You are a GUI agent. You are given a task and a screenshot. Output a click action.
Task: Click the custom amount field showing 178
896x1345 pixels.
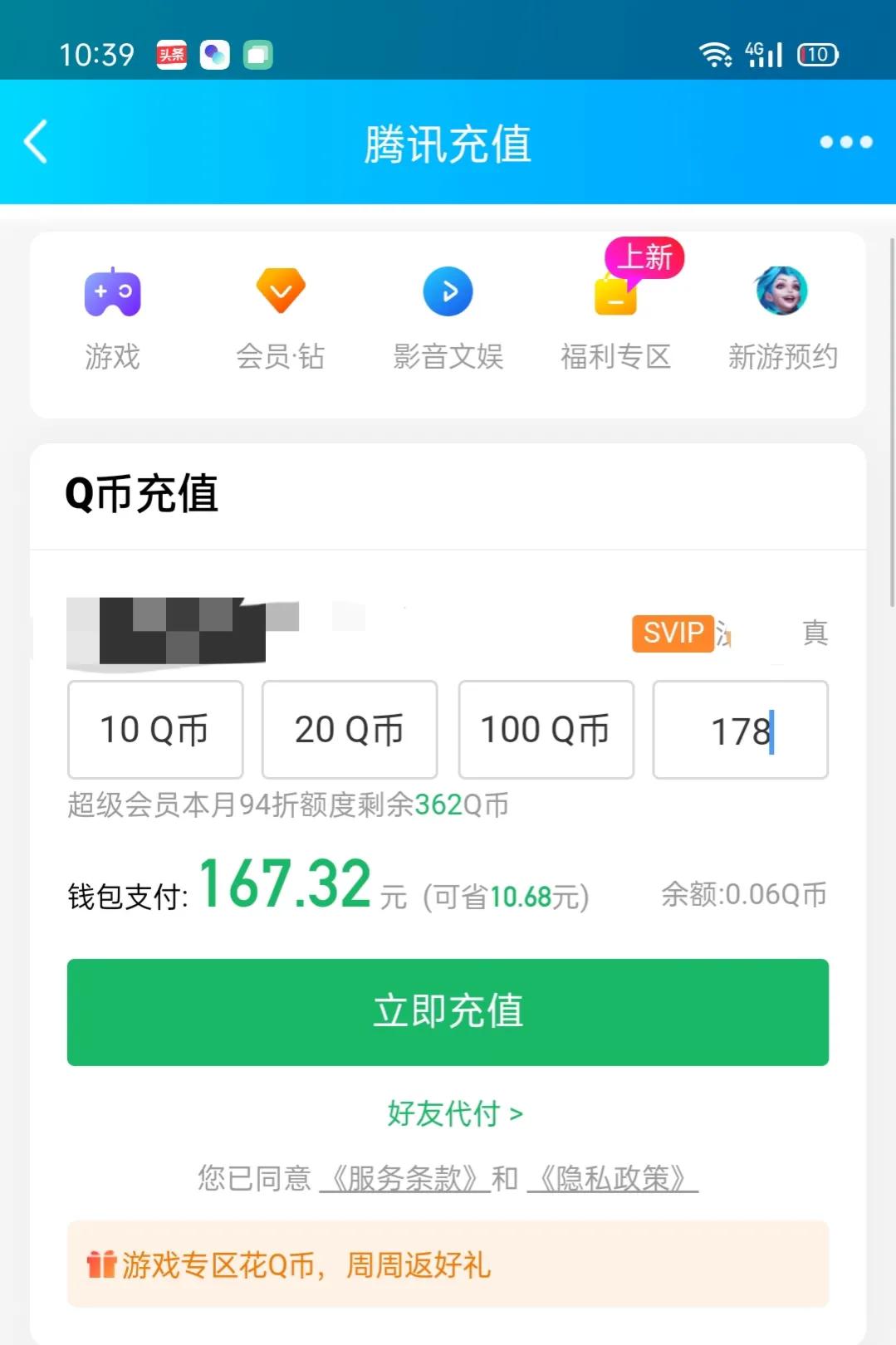click(740, 730)
